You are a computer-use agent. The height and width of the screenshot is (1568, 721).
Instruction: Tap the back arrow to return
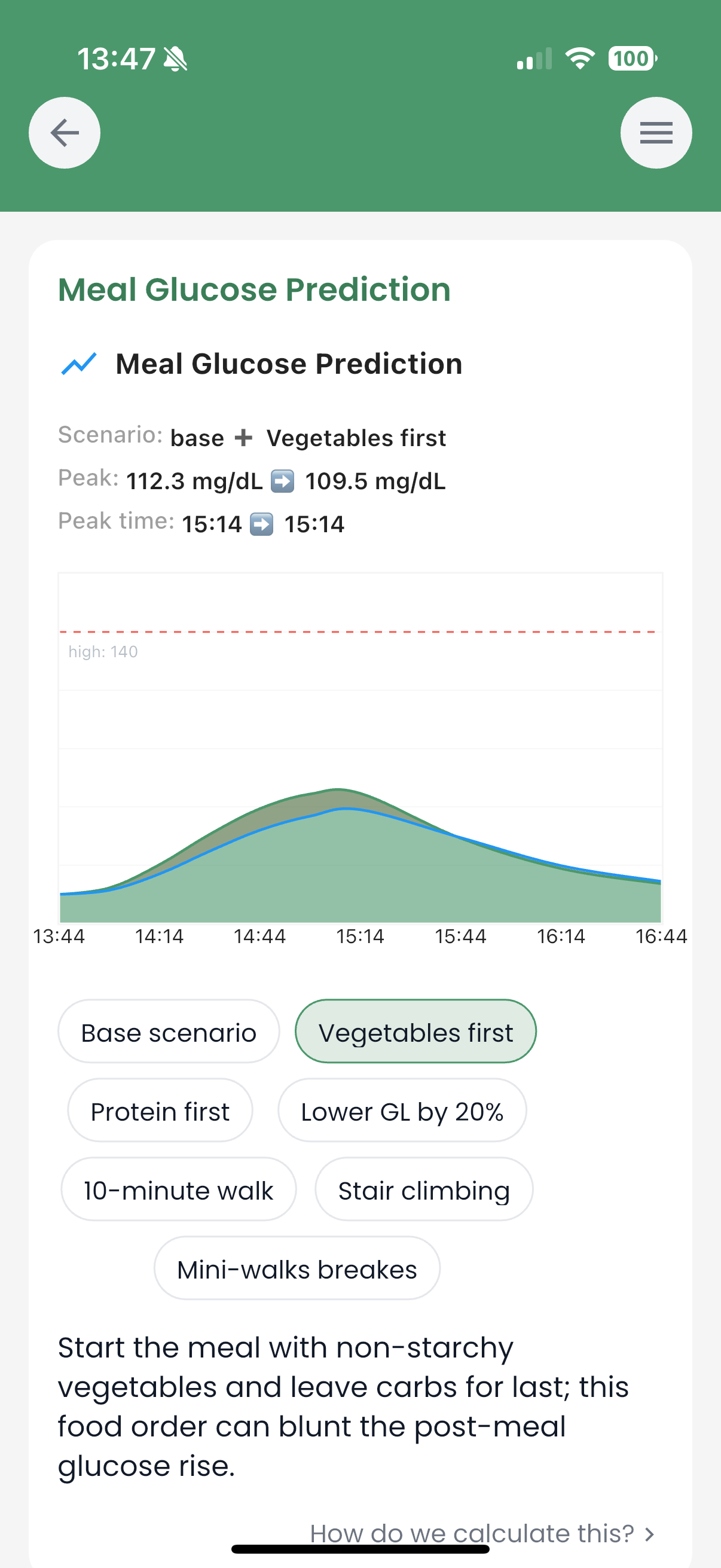click(x=64, y=132)
